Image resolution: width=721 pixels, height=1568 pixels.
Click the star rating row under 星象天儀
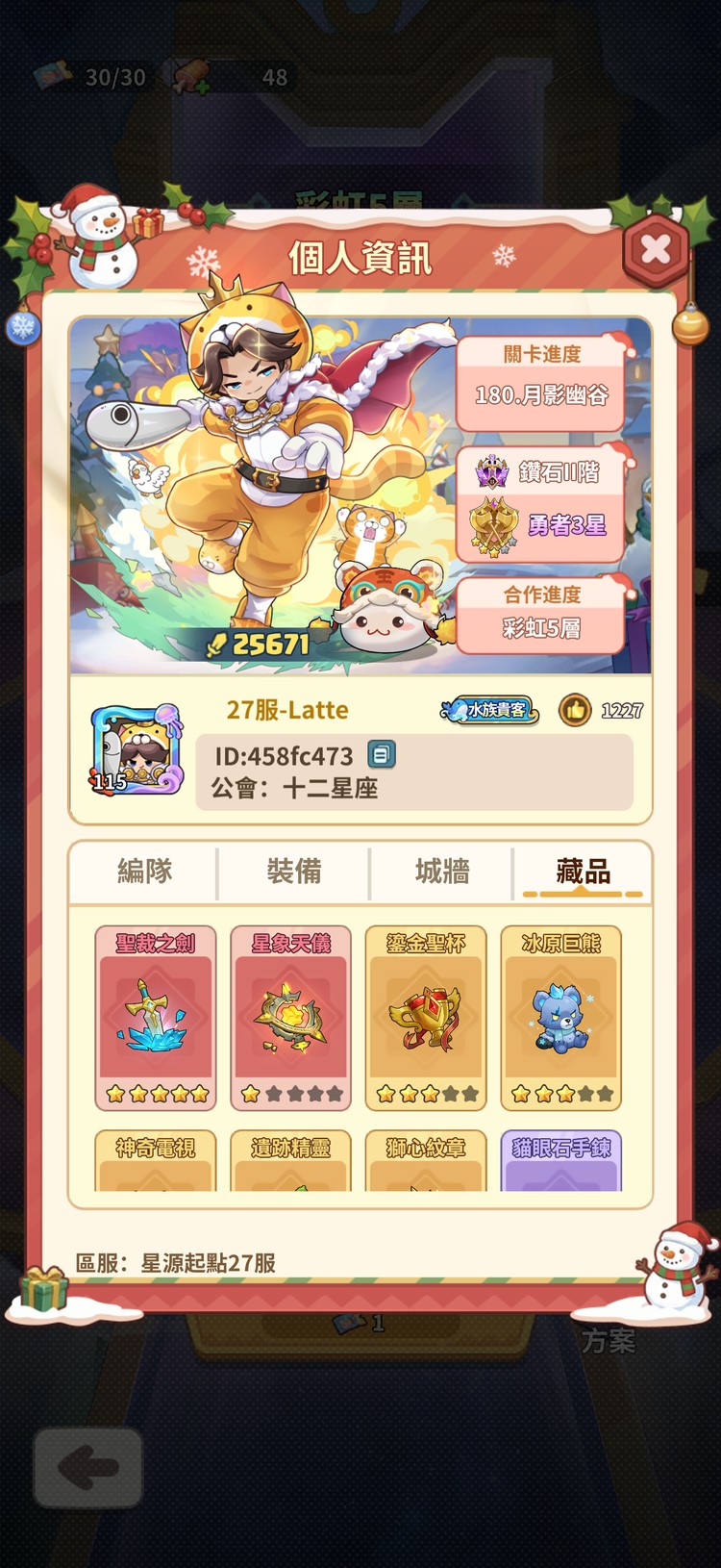coord(290,1094)
